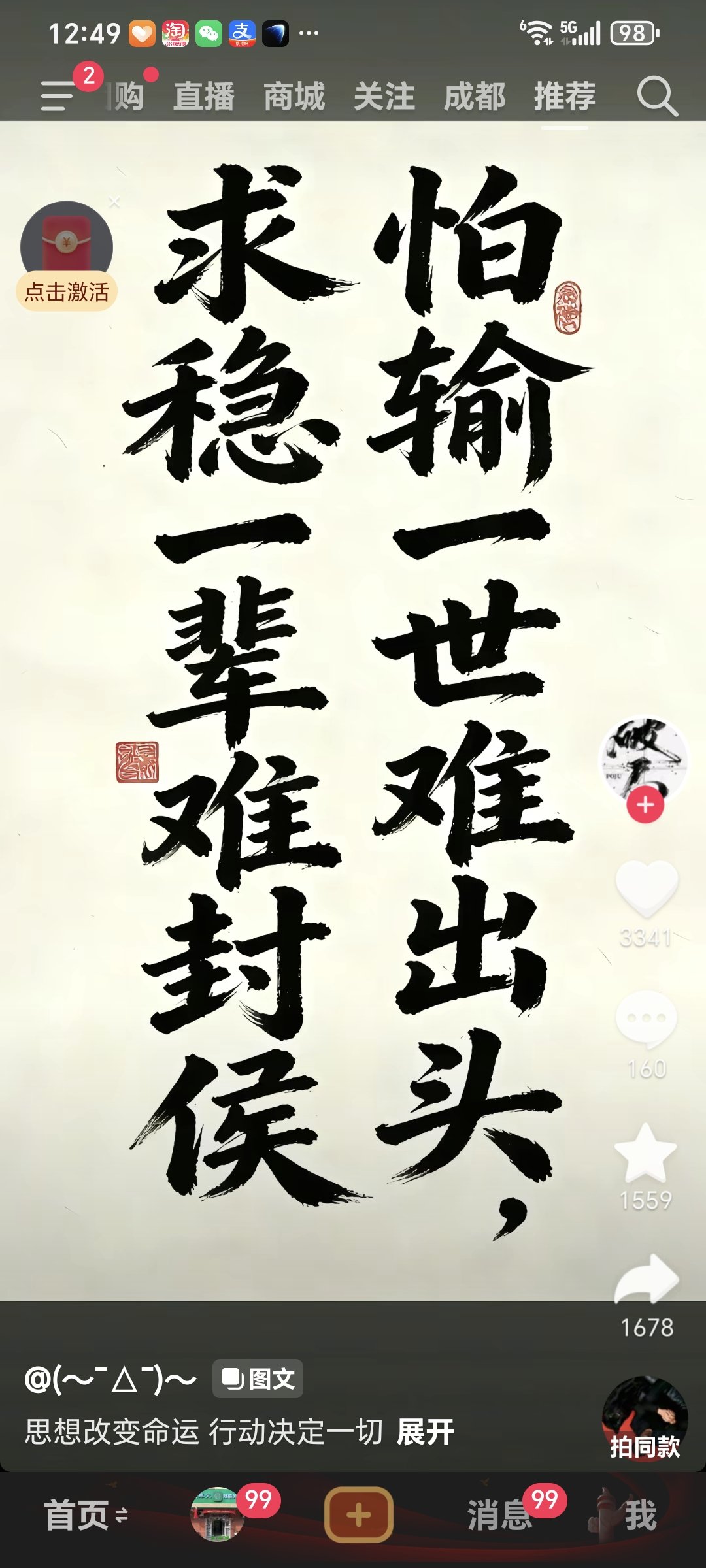Switch to the 直播 tab

204,97
